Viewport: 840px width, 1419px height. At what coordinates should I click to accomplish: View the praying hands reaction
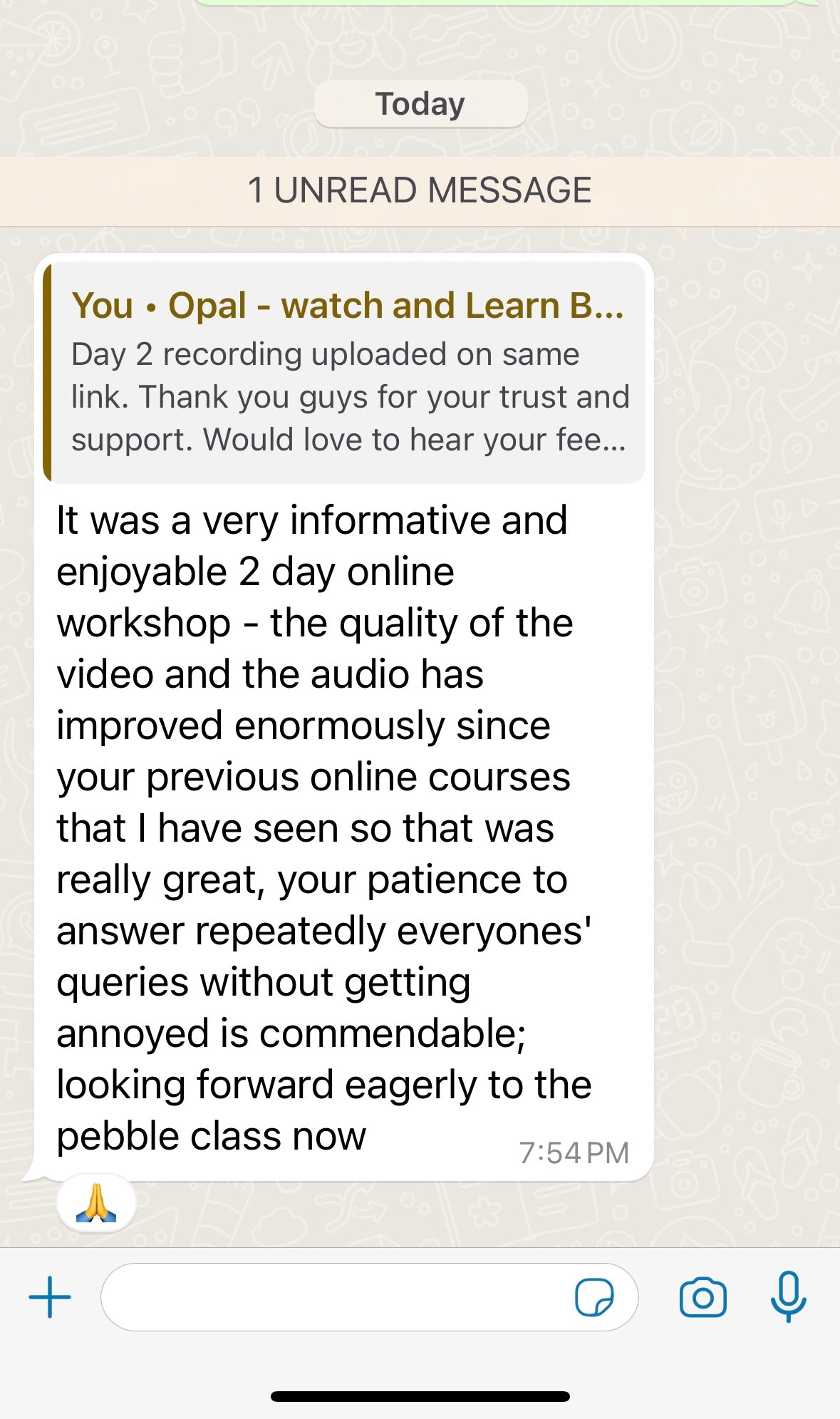pos(96,1203)
